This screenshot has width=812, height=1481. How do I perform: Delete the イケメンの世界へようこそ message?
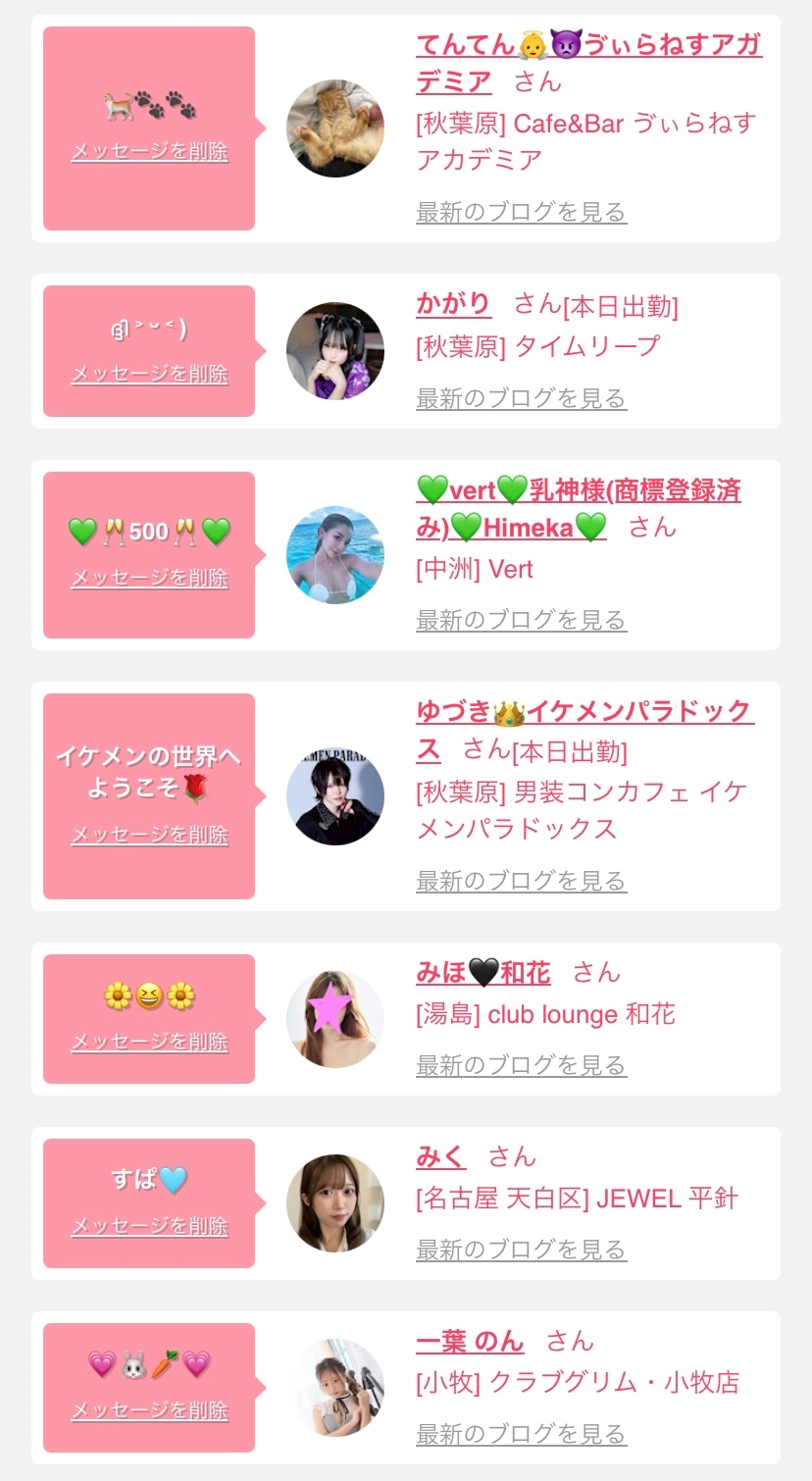pyautogui.click(x=149, y=836)
